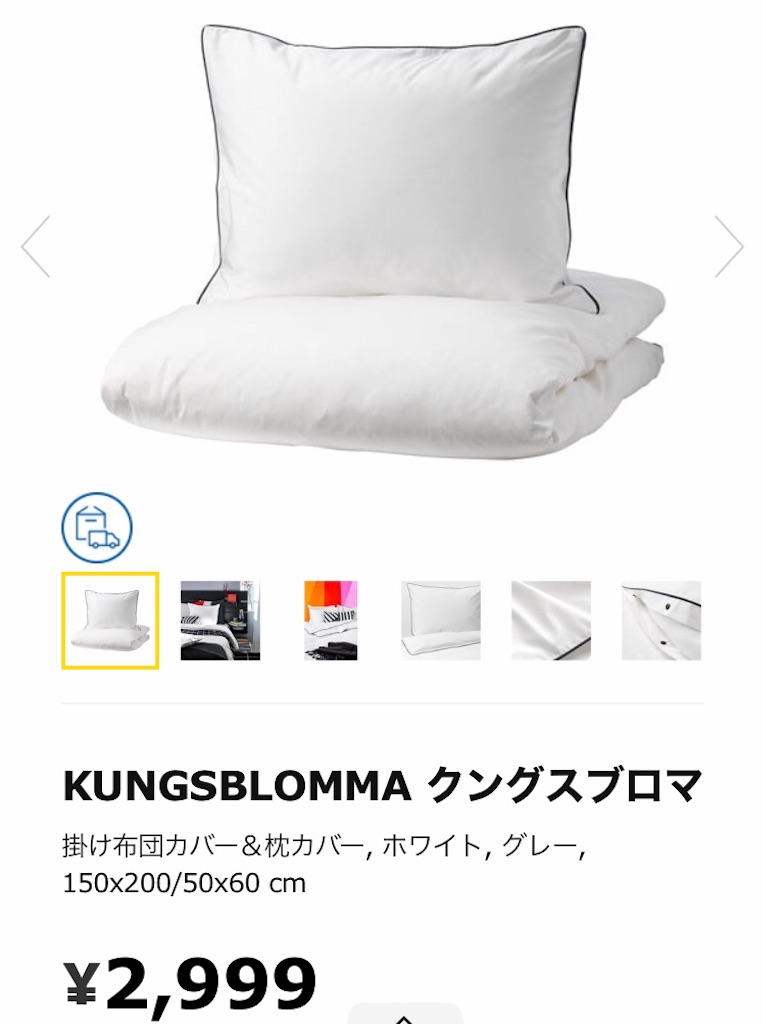Expand the bottom panel with the up chevron

403,1015
